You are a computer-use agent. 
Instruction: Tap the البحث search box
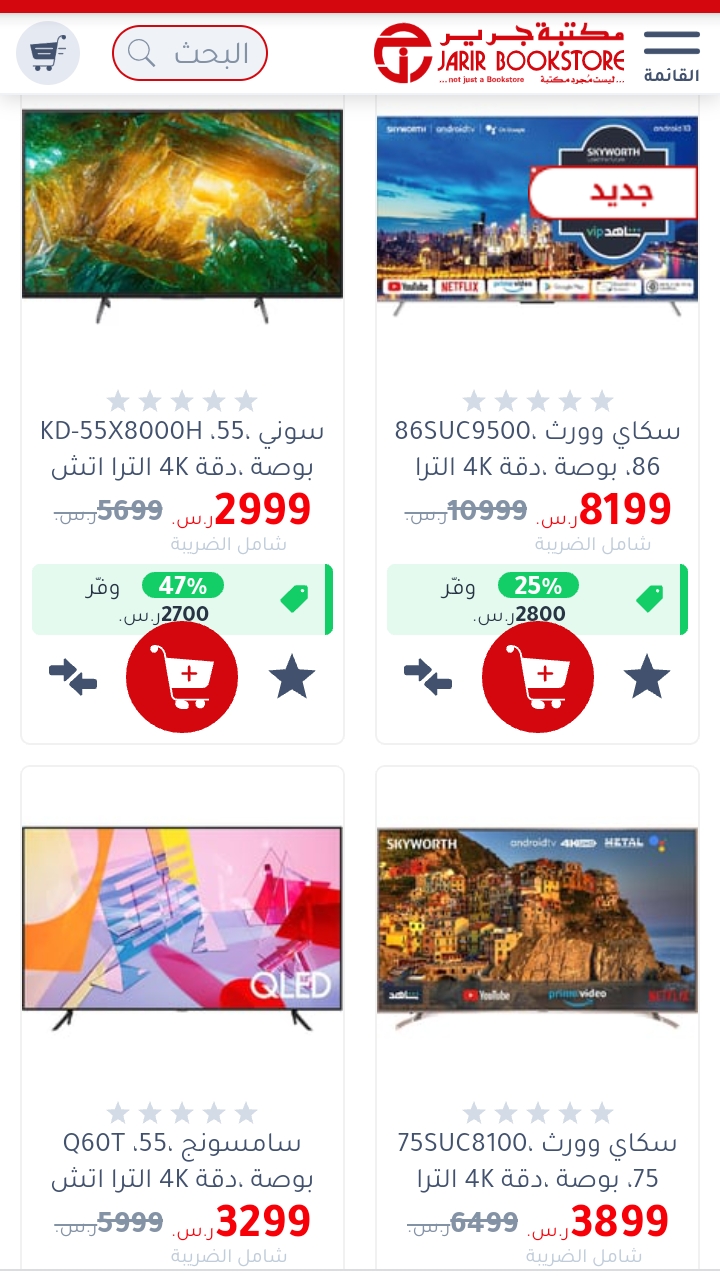point(190,53)
